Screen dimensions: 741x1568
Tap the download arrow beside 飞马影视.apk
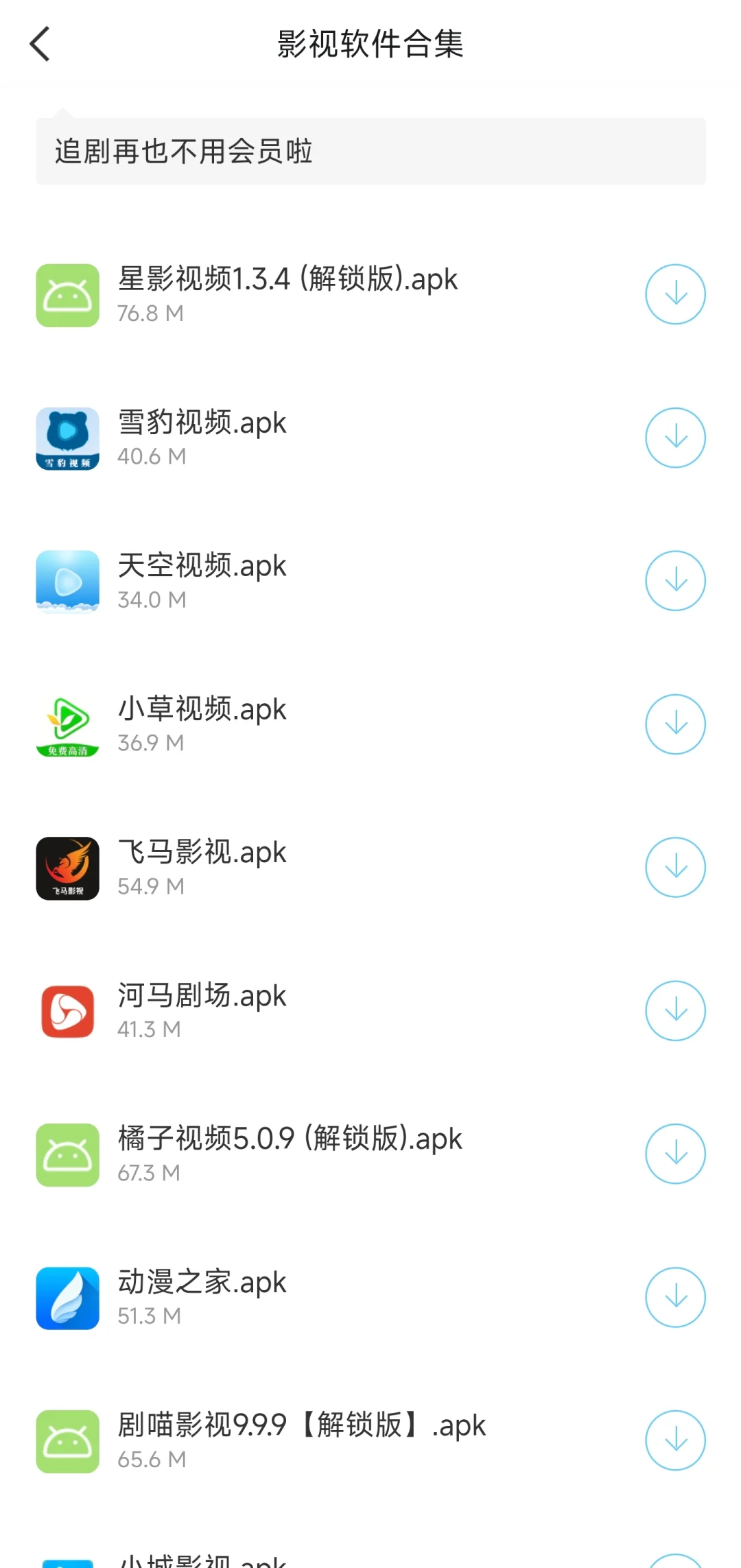675,867
